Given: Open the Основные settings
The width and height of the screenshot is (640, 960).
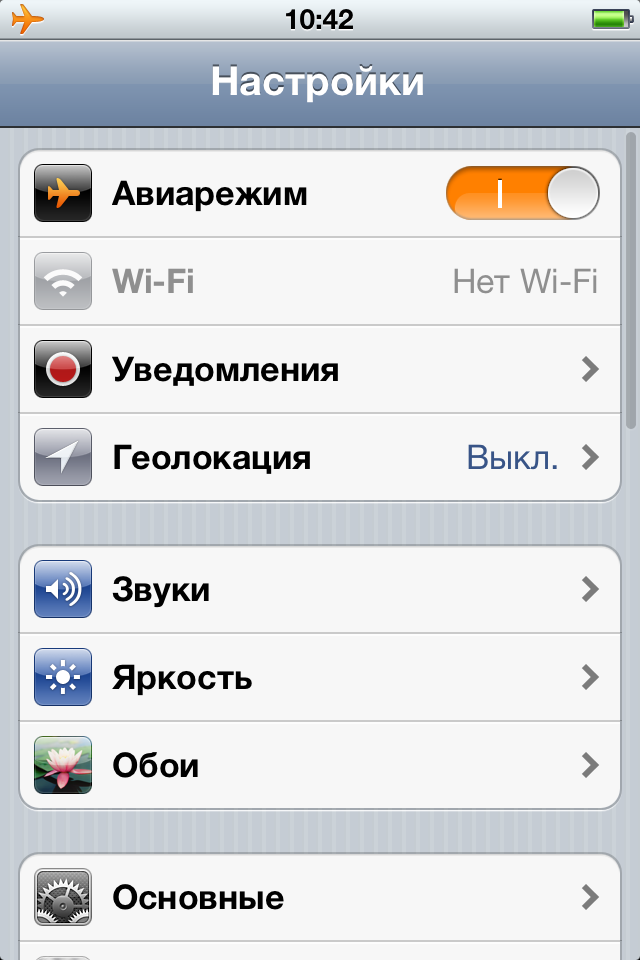Looking at the screenshot, I should (320, 897).
